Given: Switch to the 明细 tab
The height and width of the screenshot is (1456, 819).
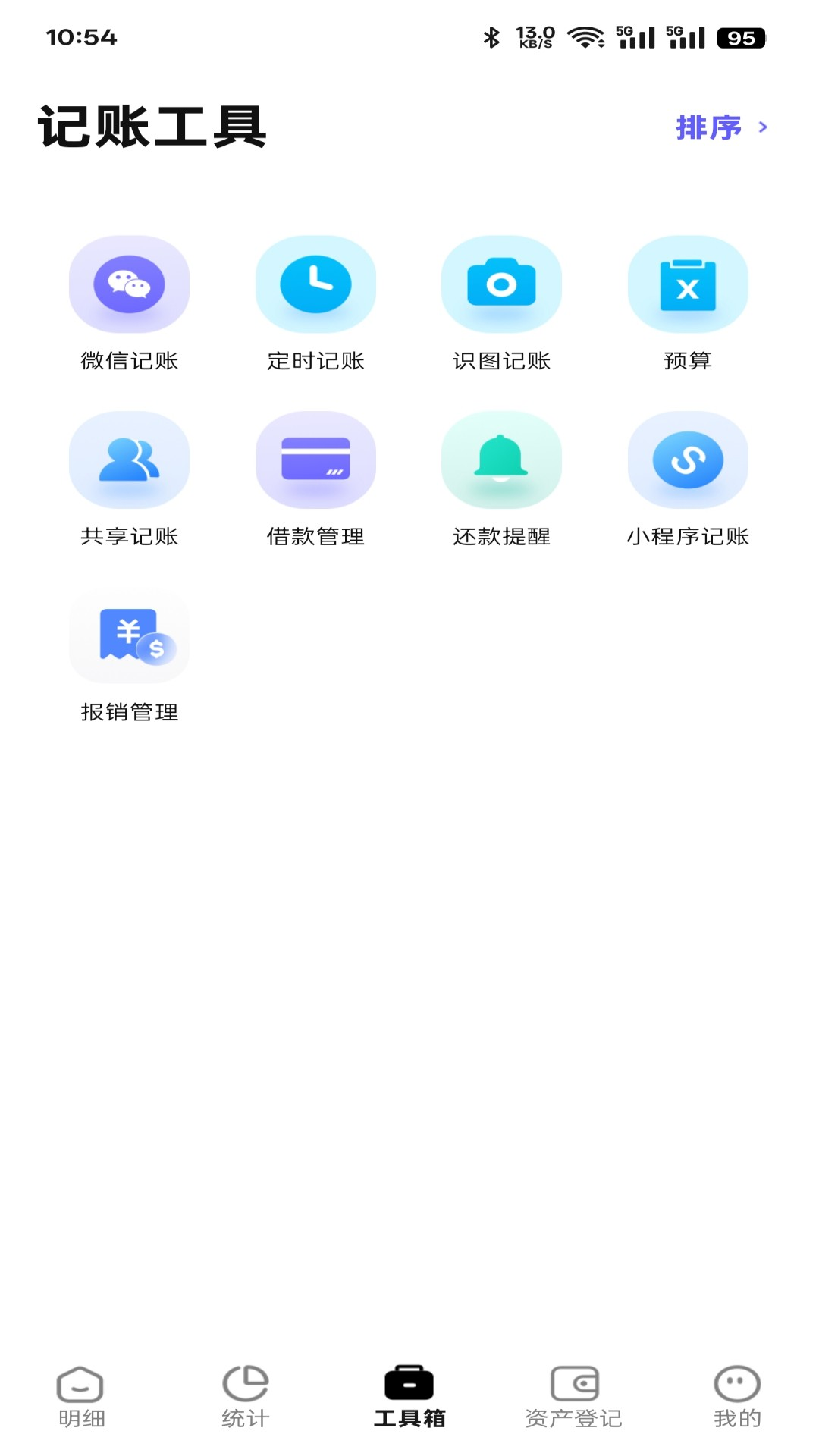Looking at the screenshot, I should pos(81,1397).
